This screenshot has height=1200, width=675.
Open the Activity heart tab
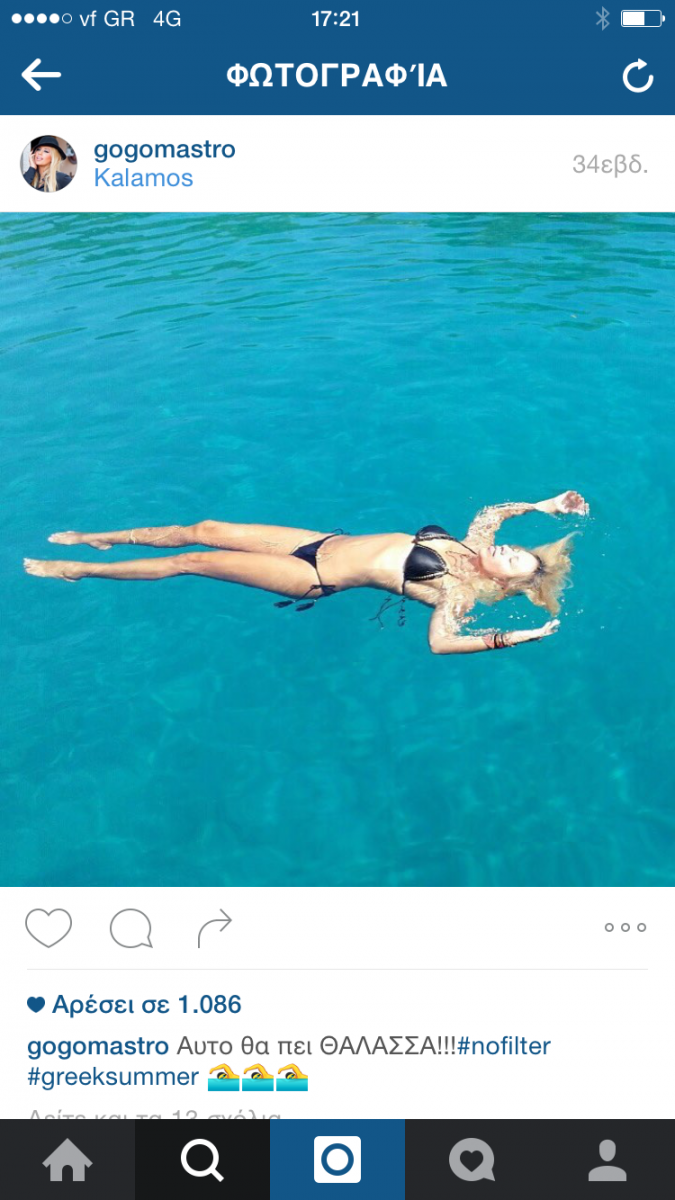[x=472, y=1160]
